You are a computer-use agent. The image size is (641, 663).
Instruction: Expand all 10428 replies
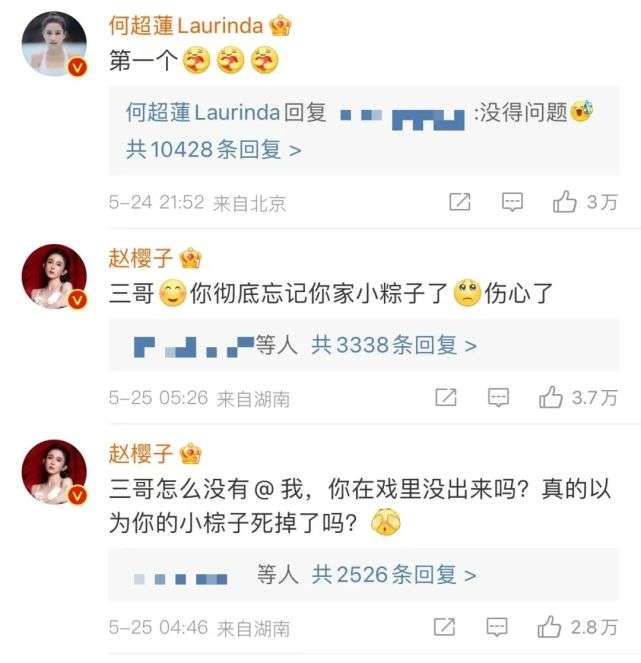pyautogui.click(x=213, y=149)
